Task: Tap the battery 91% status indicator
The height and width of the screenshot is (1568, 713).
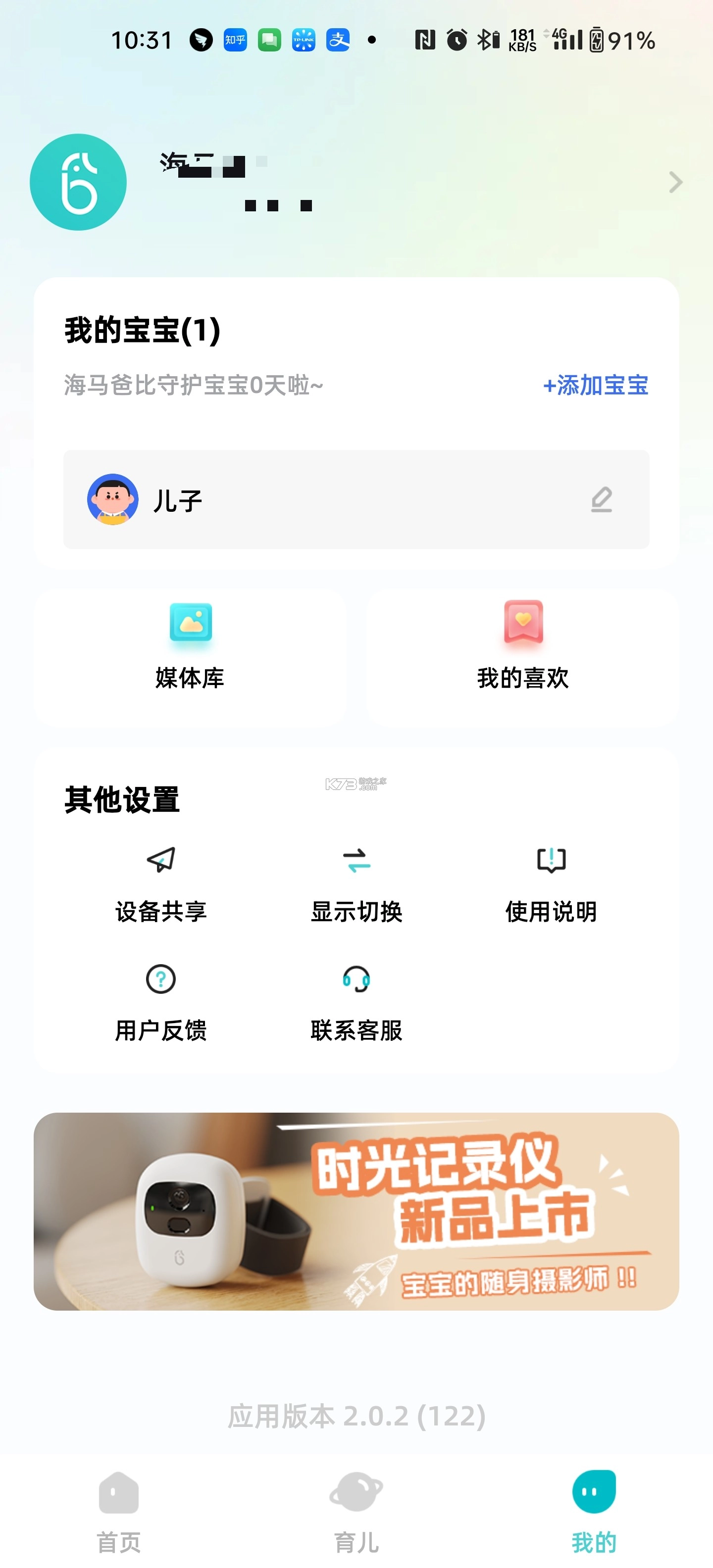Action: point(624,41)
